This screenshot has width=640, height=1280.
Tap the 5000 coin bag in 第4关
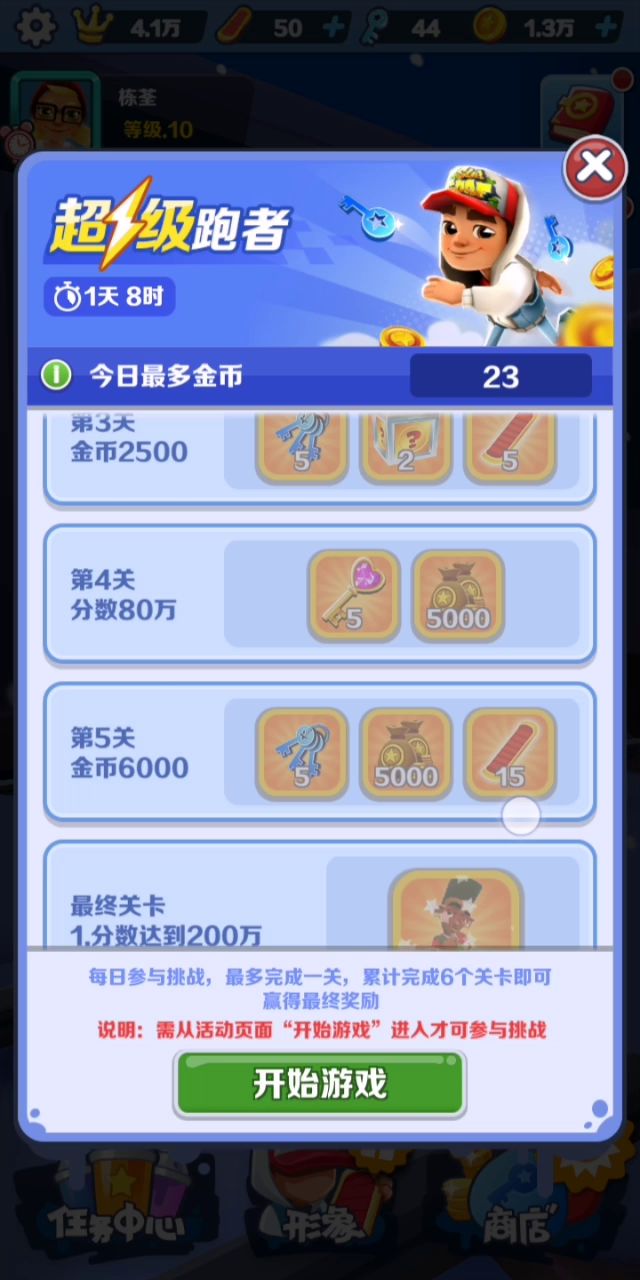pos(458,596)
